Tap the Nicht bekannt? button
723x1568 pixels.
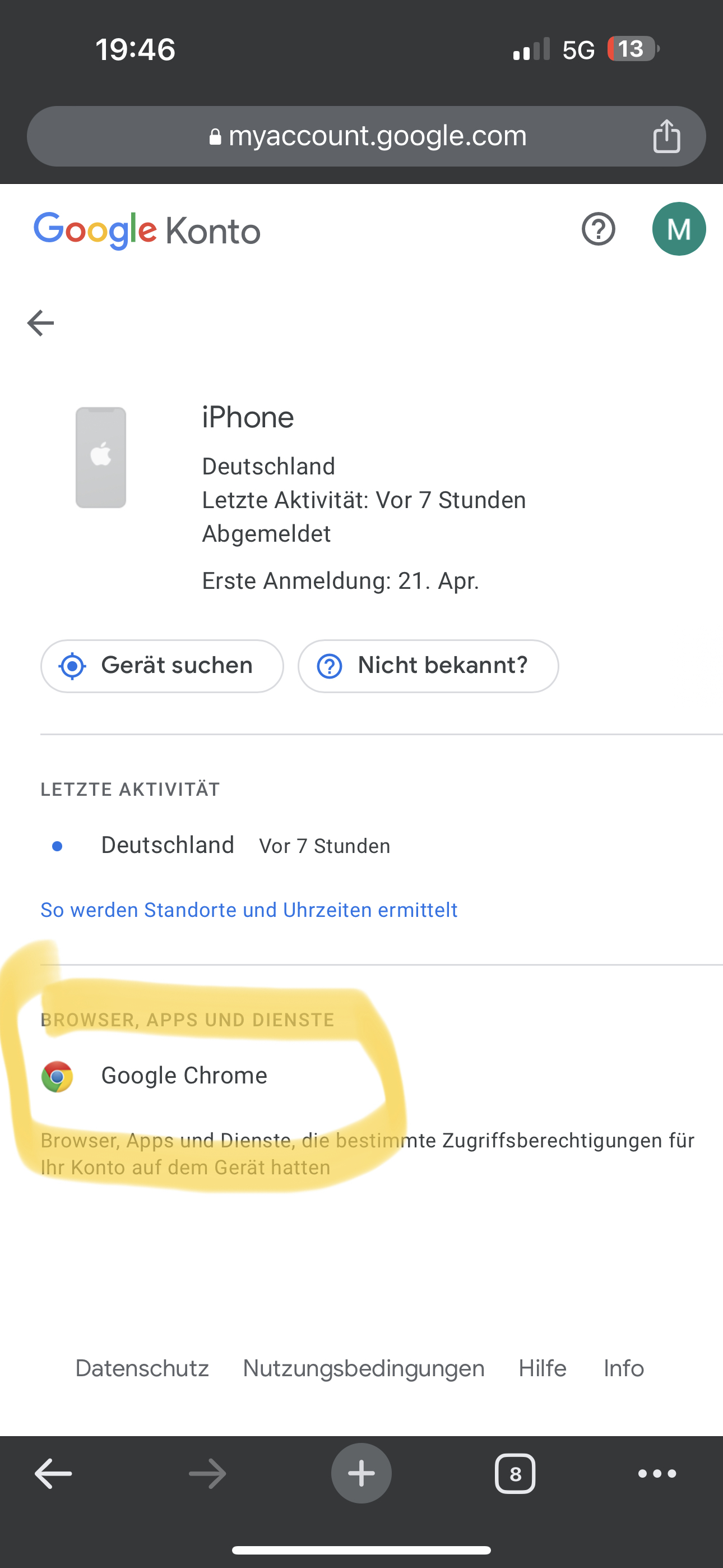[x=428, y=666]
